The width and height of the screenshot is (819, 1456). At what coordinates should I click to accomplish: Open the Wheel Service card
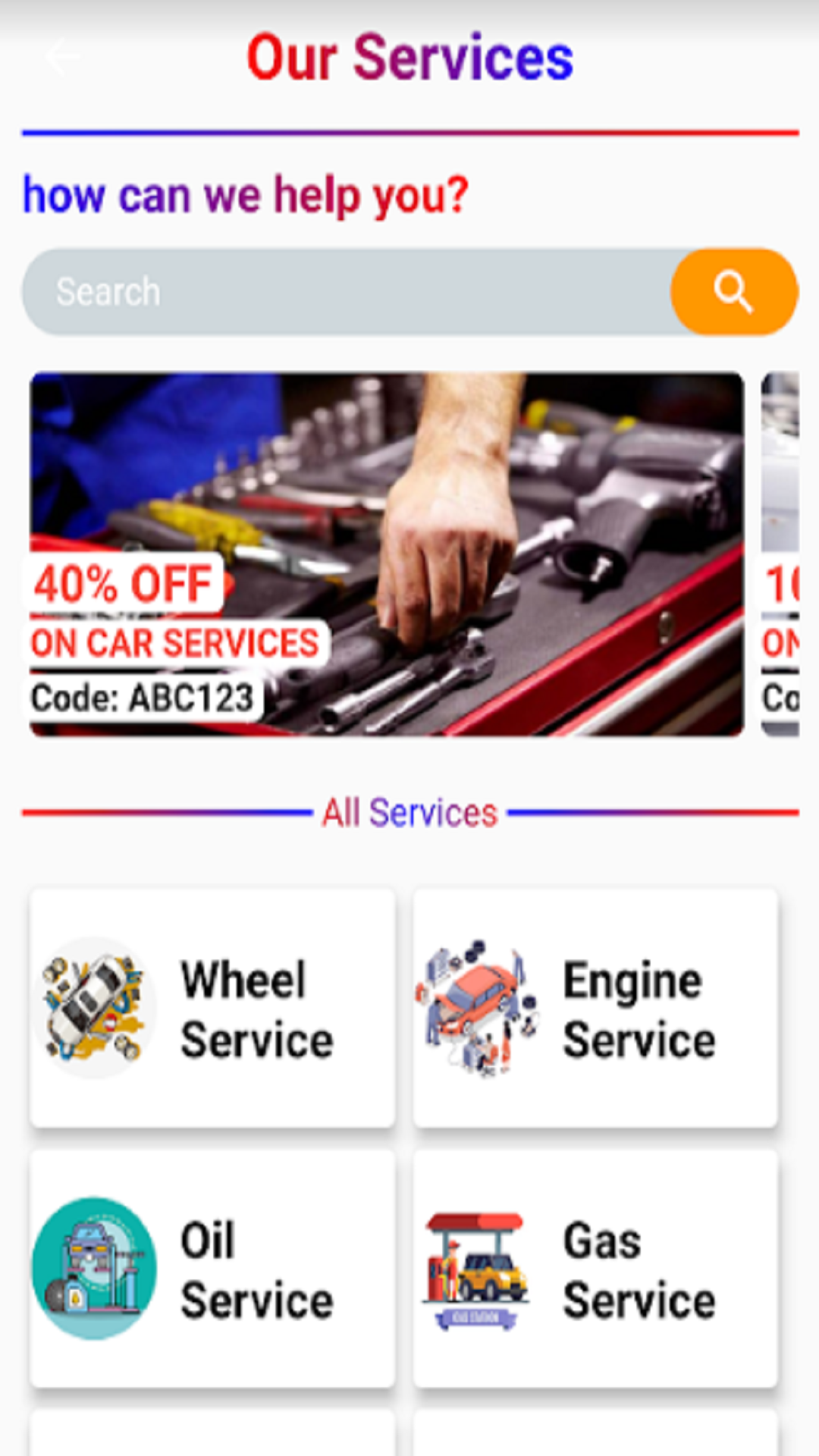tap(212, 1009)
